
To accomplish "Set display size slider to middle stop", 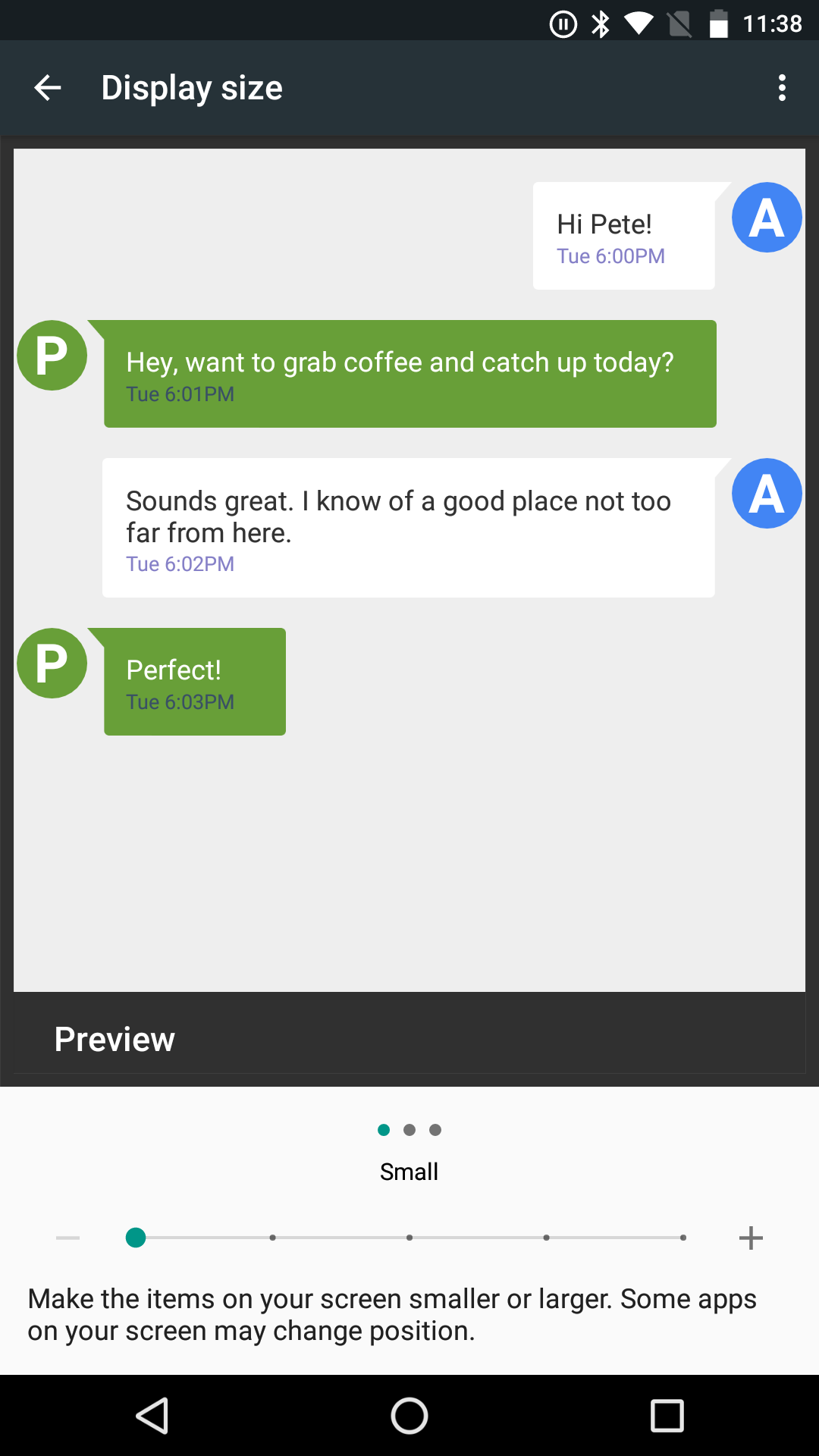I will pos(409,1238).
